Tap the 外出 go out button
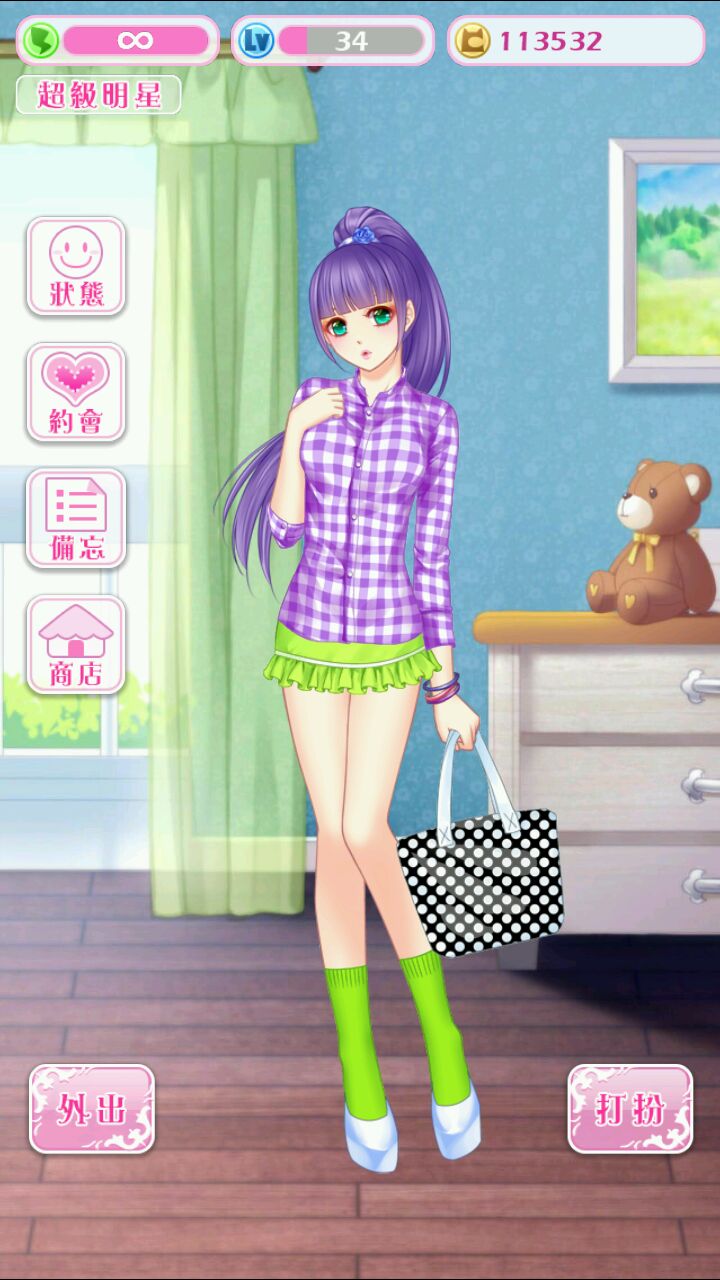This screenshot has width=720, height=1280. (92, 1108)
